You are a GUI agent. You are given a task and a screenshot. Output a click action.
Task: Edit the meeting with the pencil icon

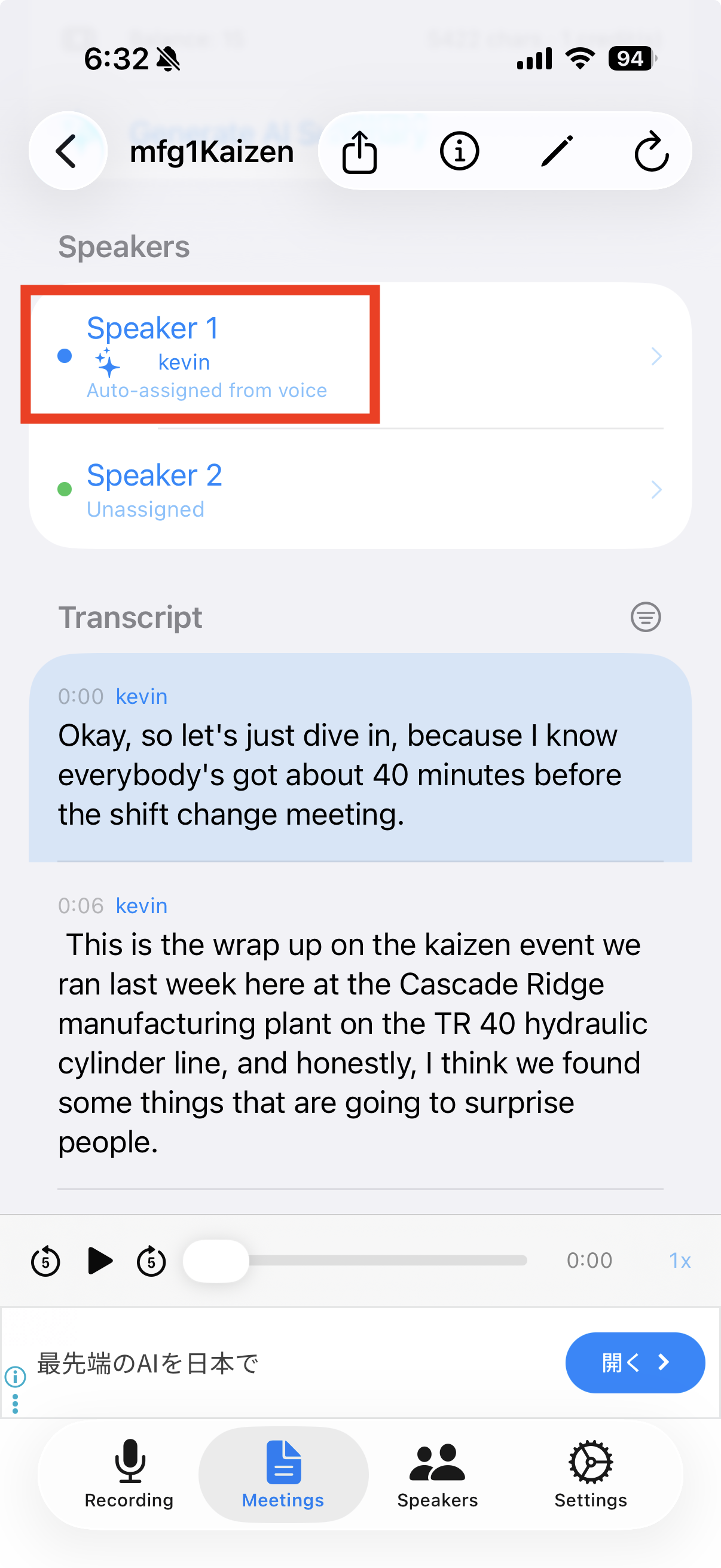coord(557,151)
